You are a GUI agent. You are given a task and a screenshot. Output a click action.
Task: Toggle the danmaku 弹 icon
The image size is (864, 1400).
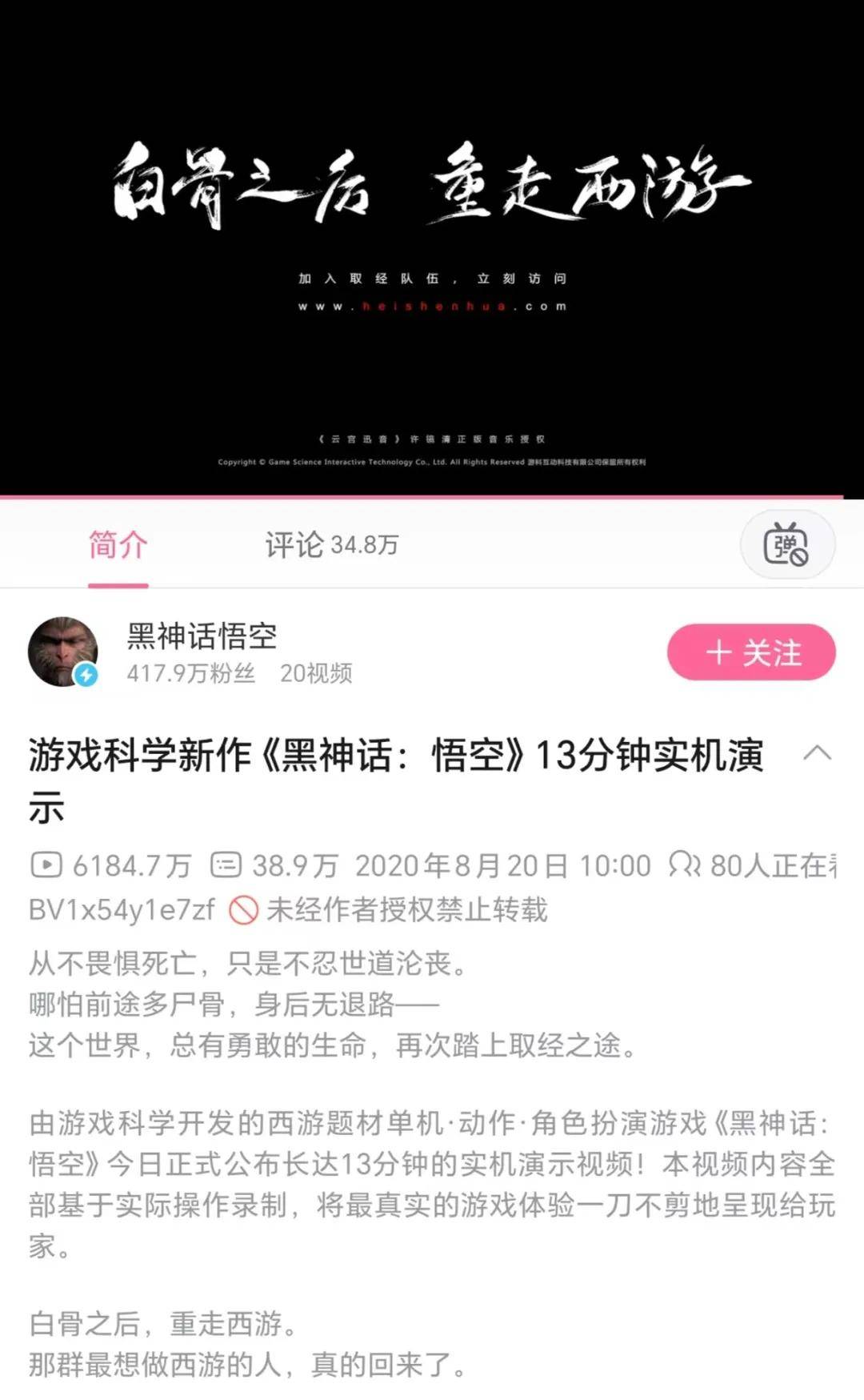click(x=787, y=544)
